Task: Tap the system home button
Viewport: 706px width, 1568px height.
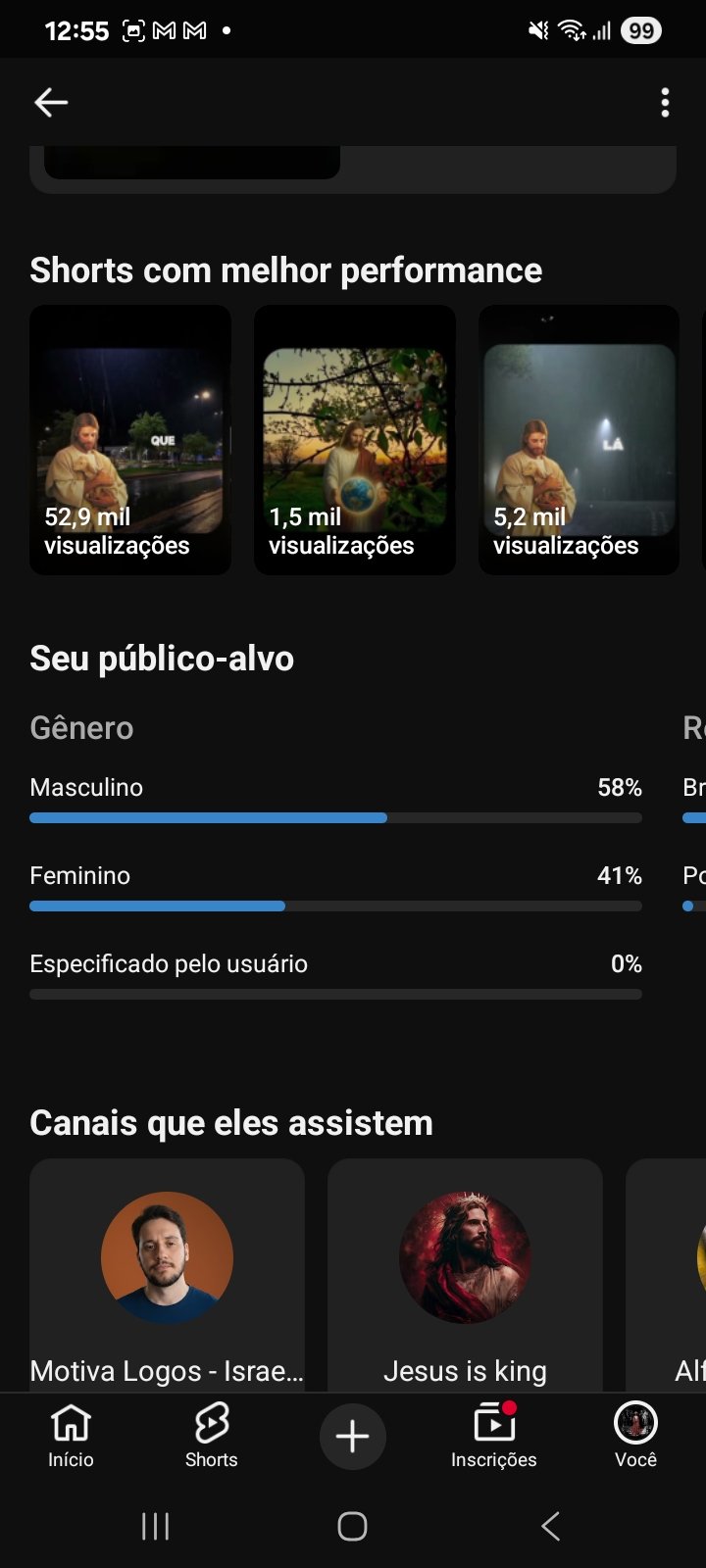Action: 352,1526
